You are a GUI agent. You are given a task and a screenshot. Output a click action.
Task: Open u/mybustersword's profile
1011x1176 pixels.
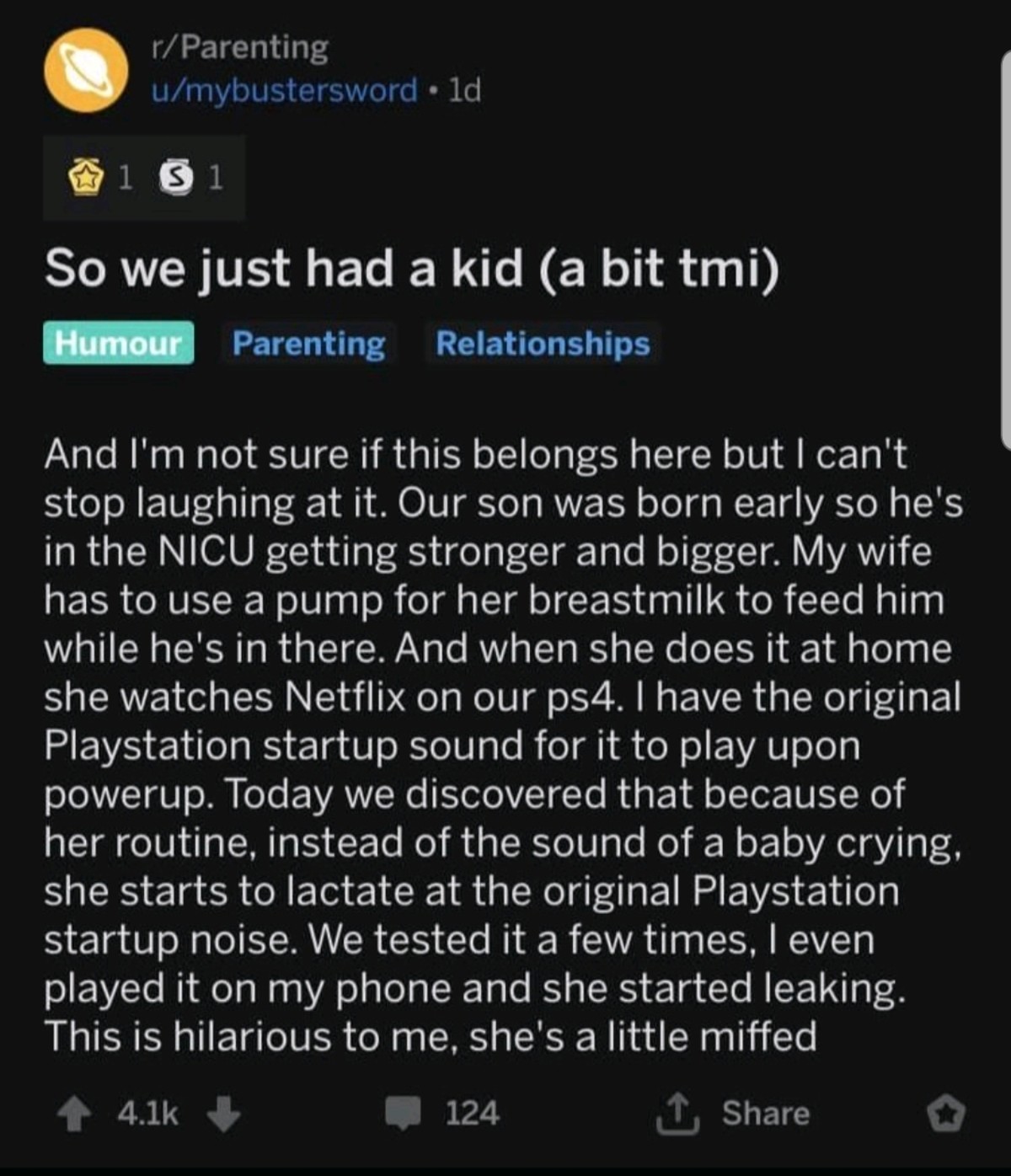pyautogui.click(x=284, y=89)
